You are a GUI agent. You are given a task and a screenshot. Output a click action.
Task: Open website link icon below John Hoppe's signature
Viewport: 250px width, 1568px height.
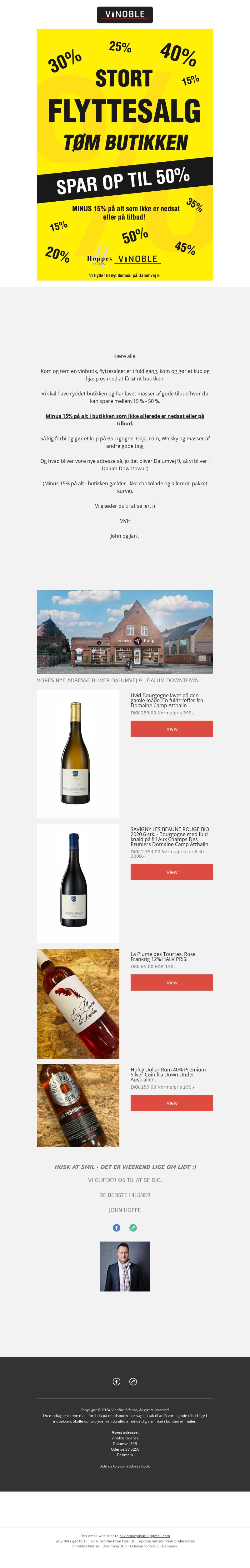coord(133,1227)
